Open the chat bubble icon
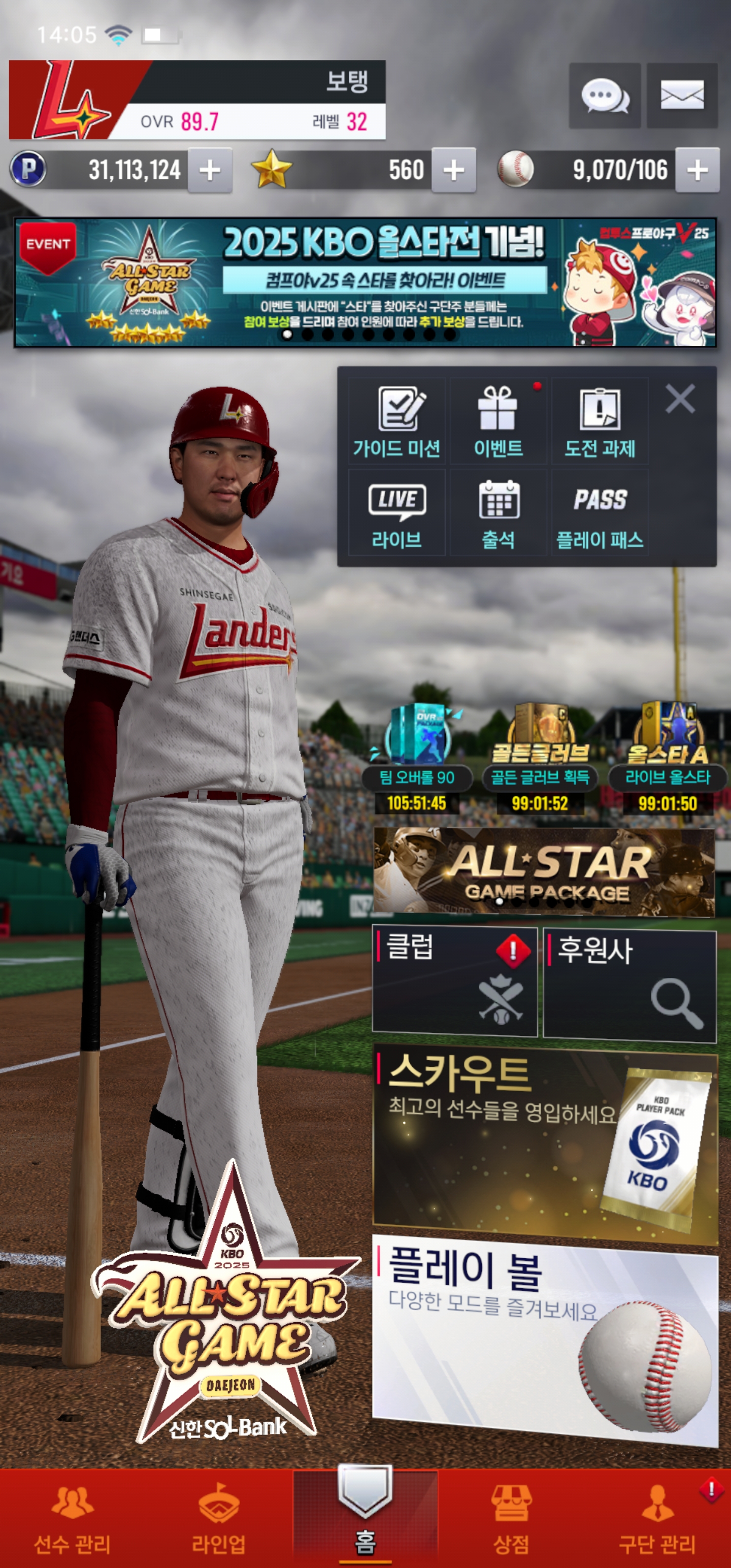731x1568 pixels. pyautogui.click(x=605, y=95)
